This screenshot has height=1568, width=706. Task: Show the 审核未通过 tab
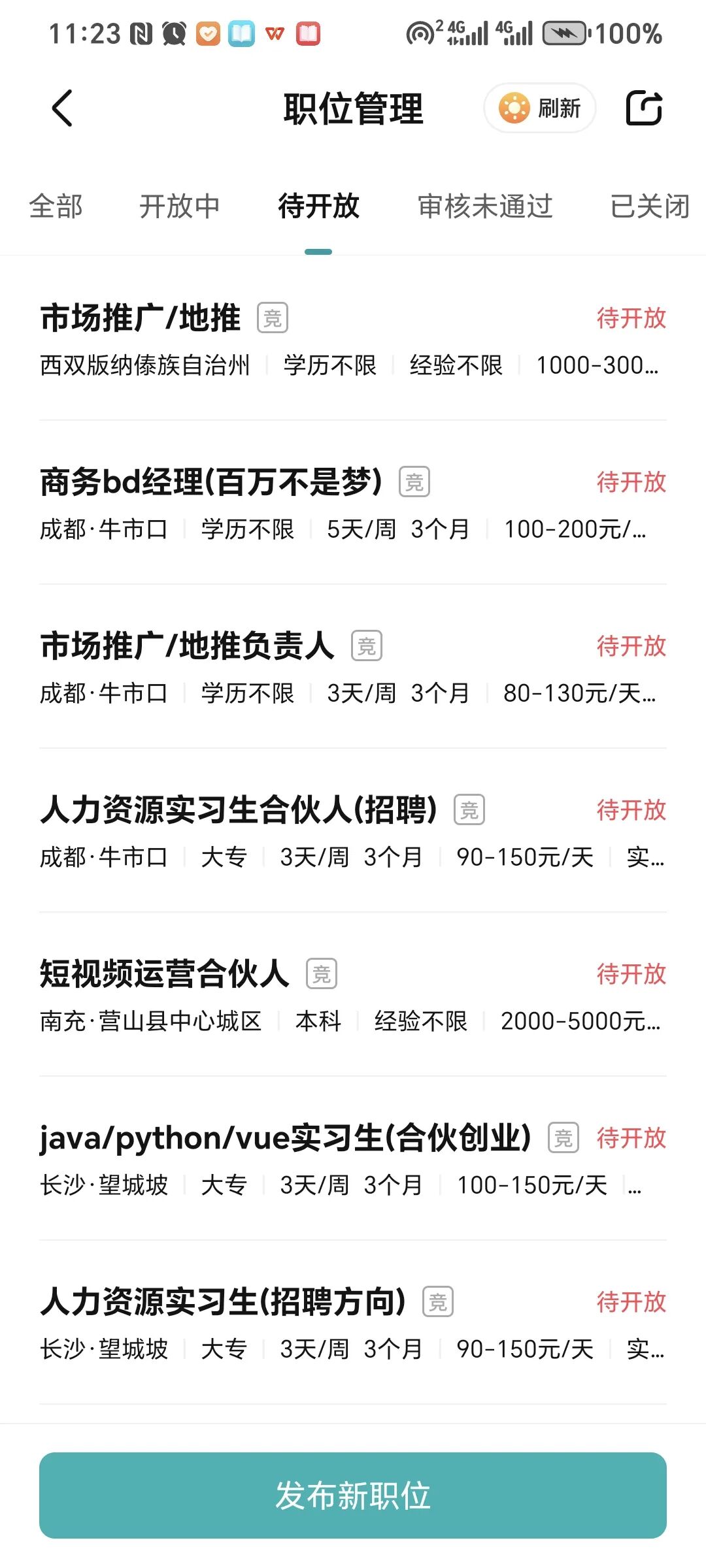tap(485, 206)
